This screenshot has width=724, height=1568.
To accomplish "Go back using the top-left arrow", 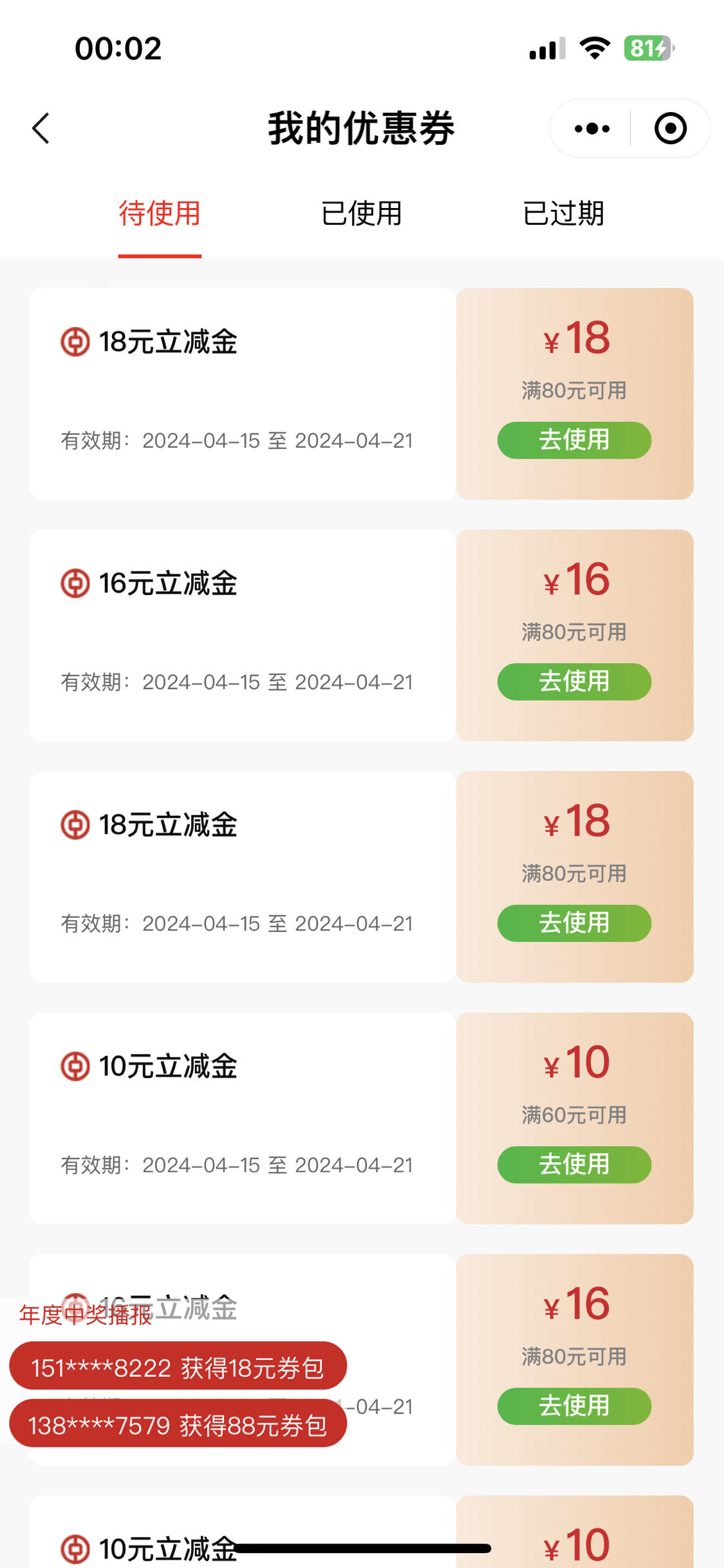I will [41, 128].
